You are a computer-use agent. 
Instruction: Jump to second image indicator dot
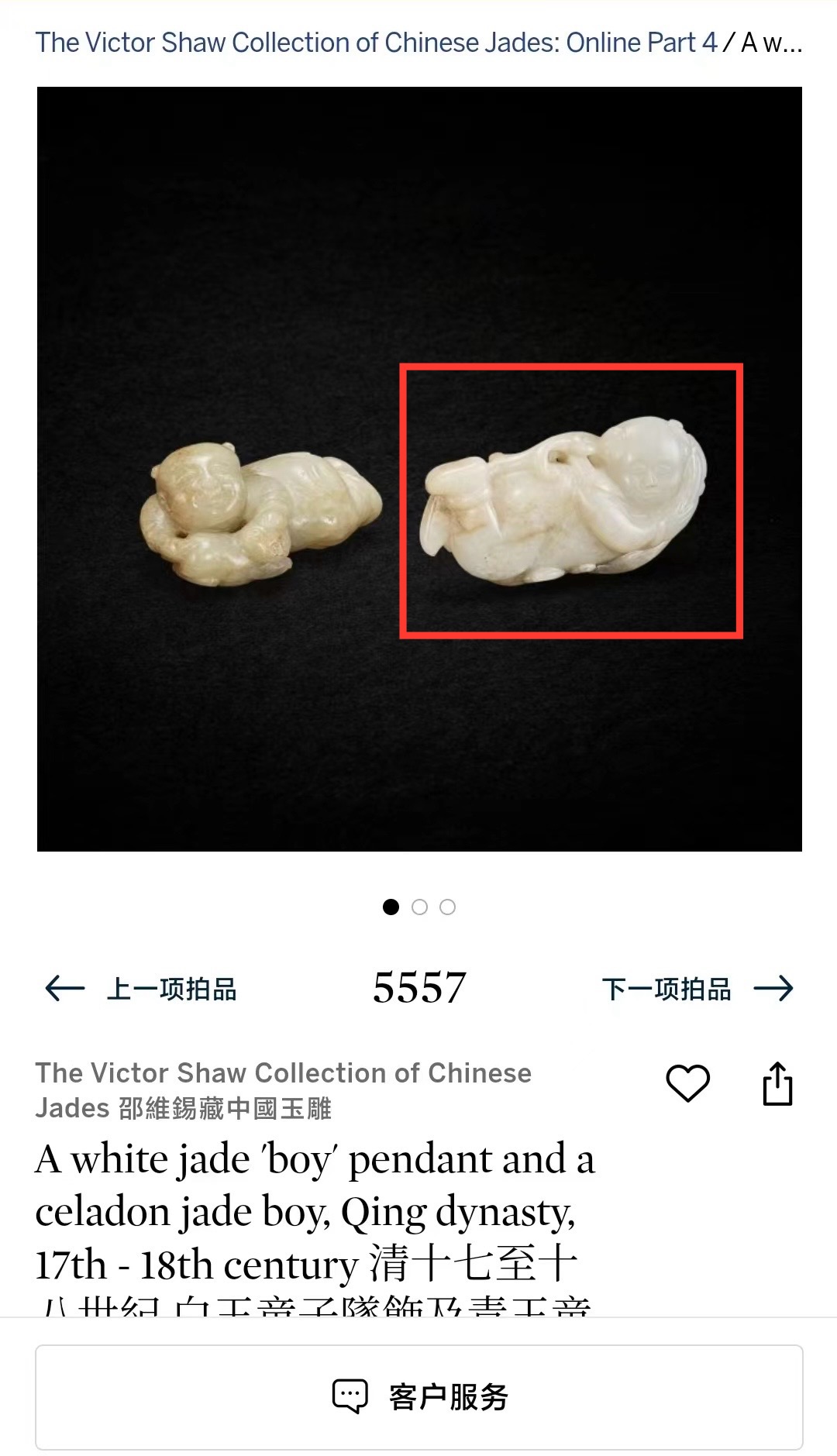click(419, 907)
